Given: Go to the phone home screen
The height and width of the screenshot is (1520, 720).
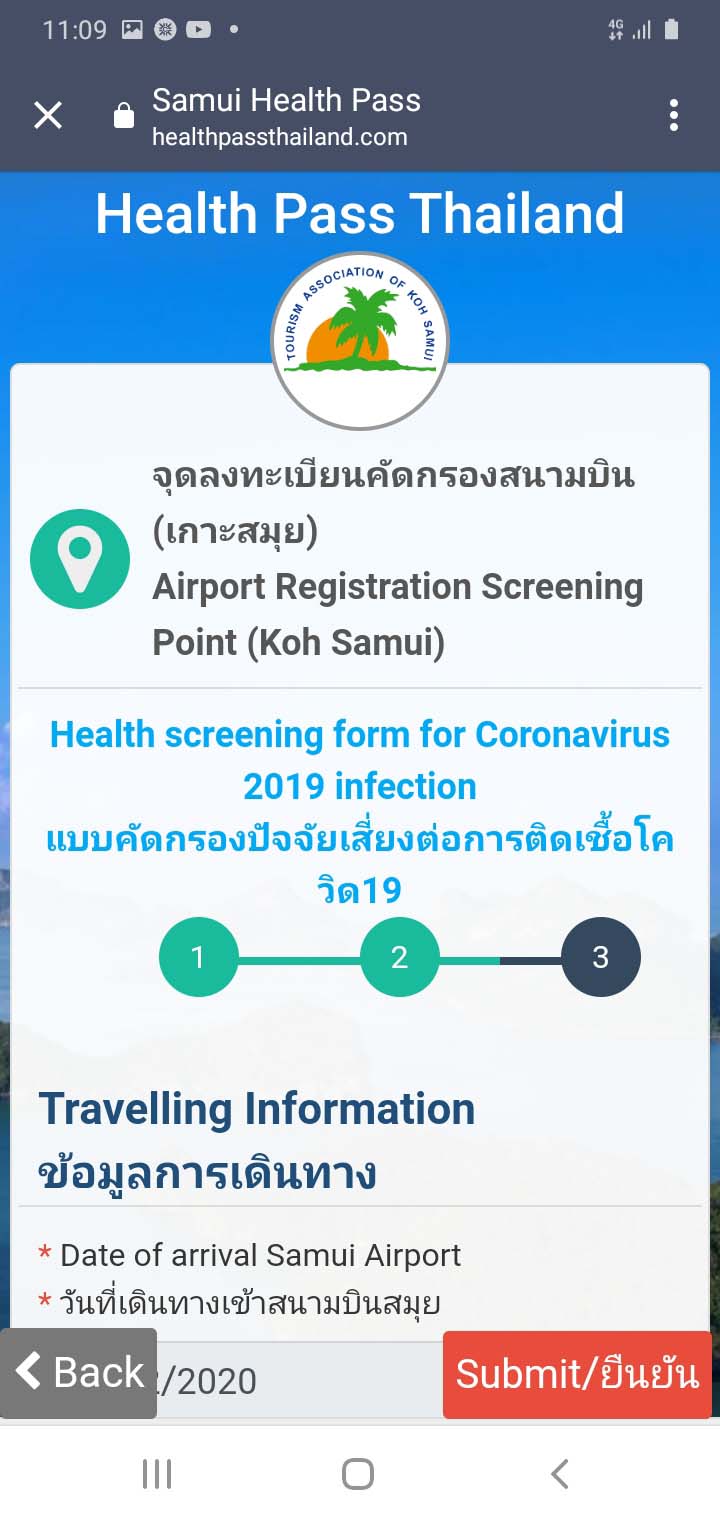Looking at the screenshot, I should point(358,1473).
